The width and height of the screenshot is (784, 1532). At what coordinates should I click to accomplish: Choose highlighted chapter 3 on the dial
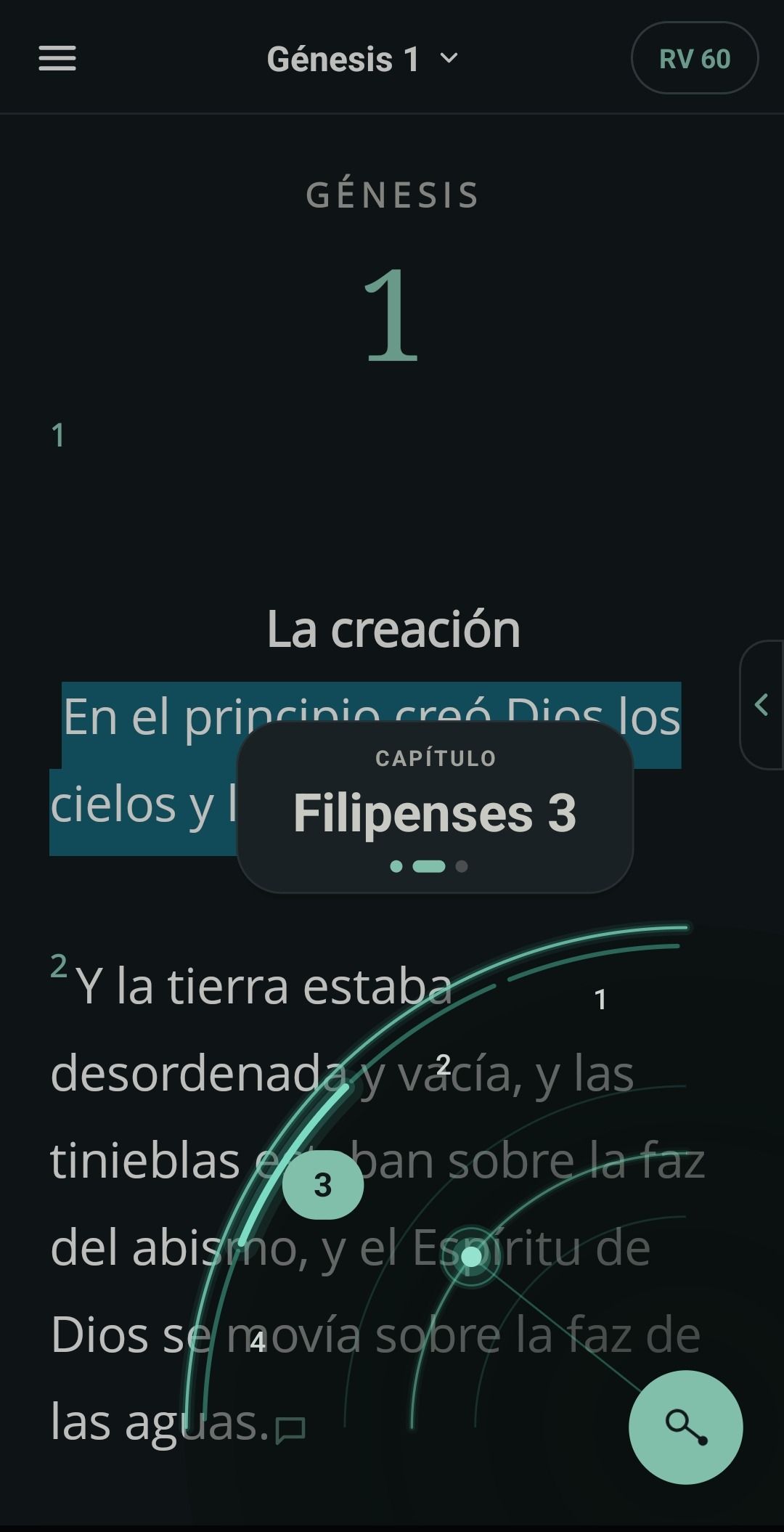click(x=323, y=1185)
